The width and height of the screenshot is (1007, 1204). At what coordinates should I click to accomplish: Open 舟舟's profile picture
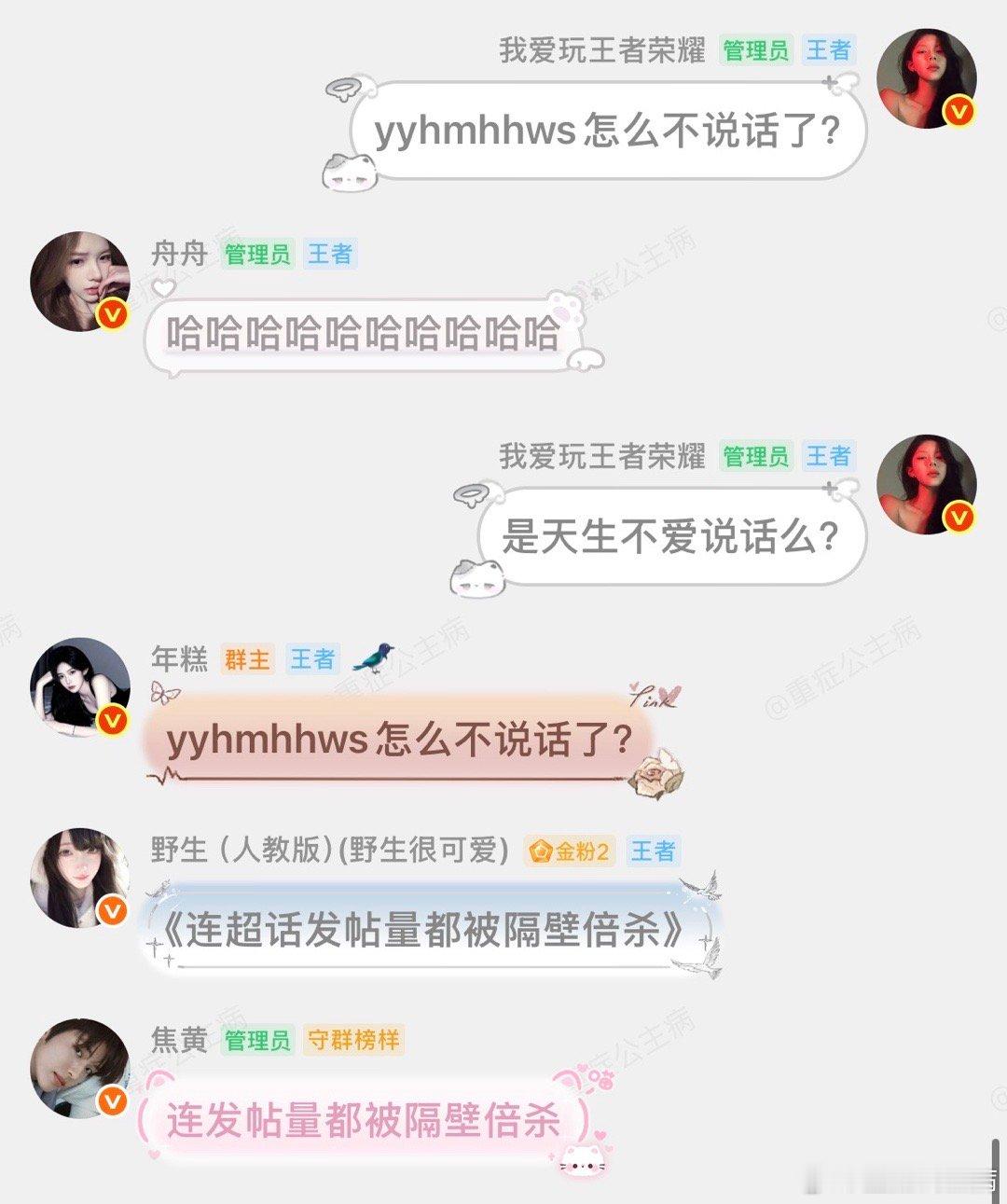(x=80, y=279)
